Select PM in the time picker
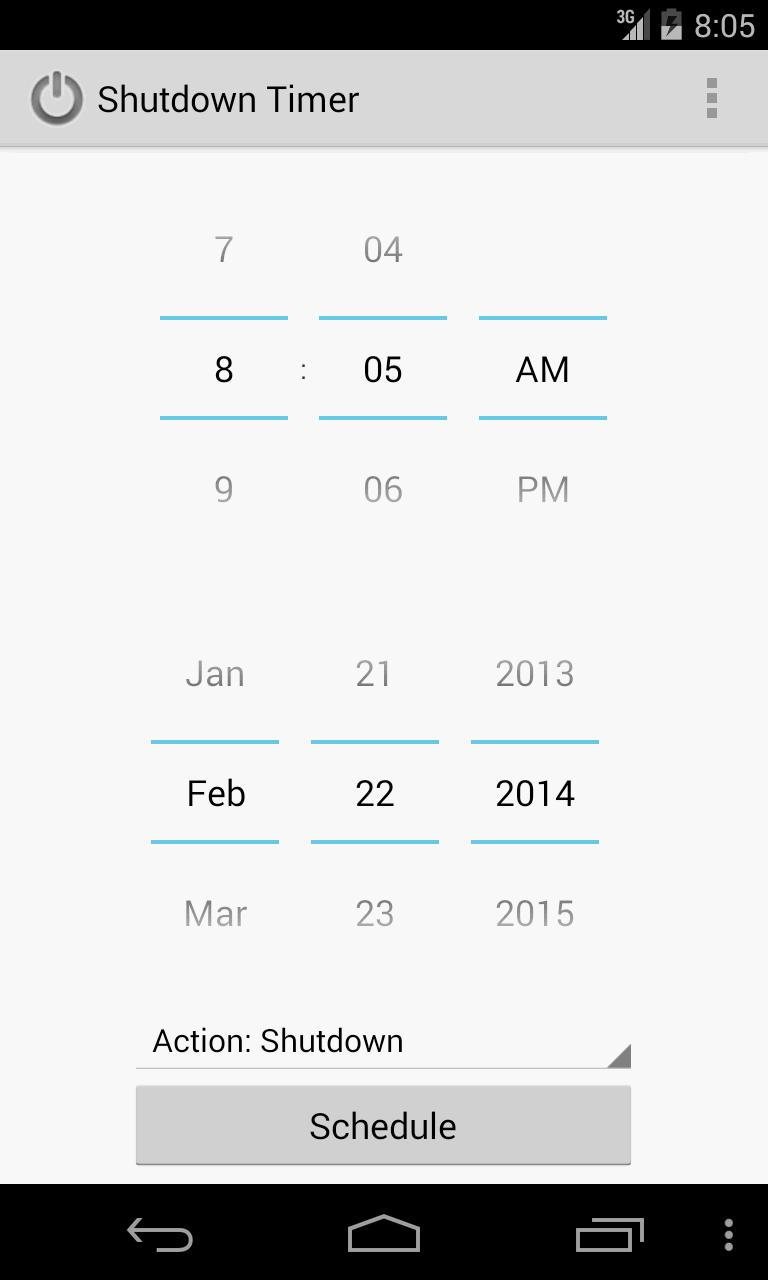 [x=542, y=489]
